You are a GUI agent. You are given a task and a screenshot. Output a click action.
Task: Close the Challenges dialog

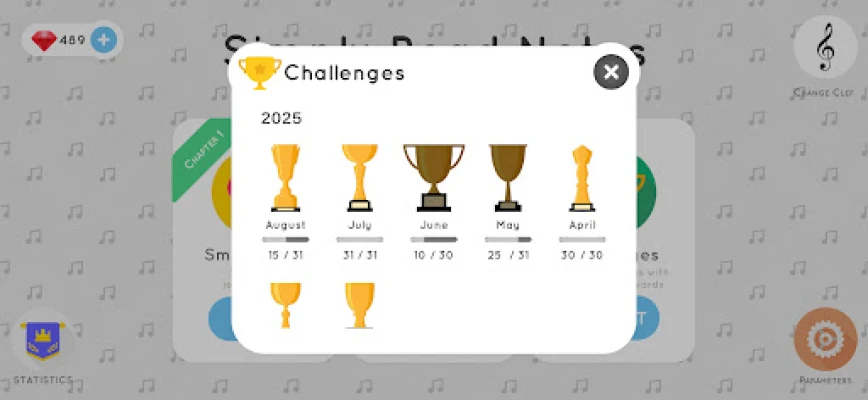611,72
